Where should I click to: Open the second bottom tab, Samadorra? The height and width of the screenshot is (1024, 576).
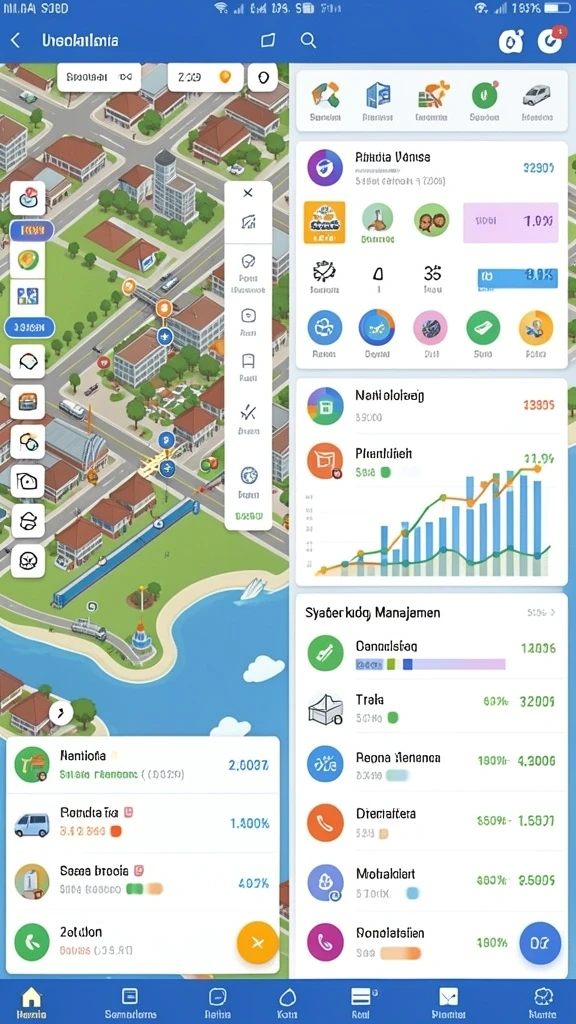(130, 1003)
